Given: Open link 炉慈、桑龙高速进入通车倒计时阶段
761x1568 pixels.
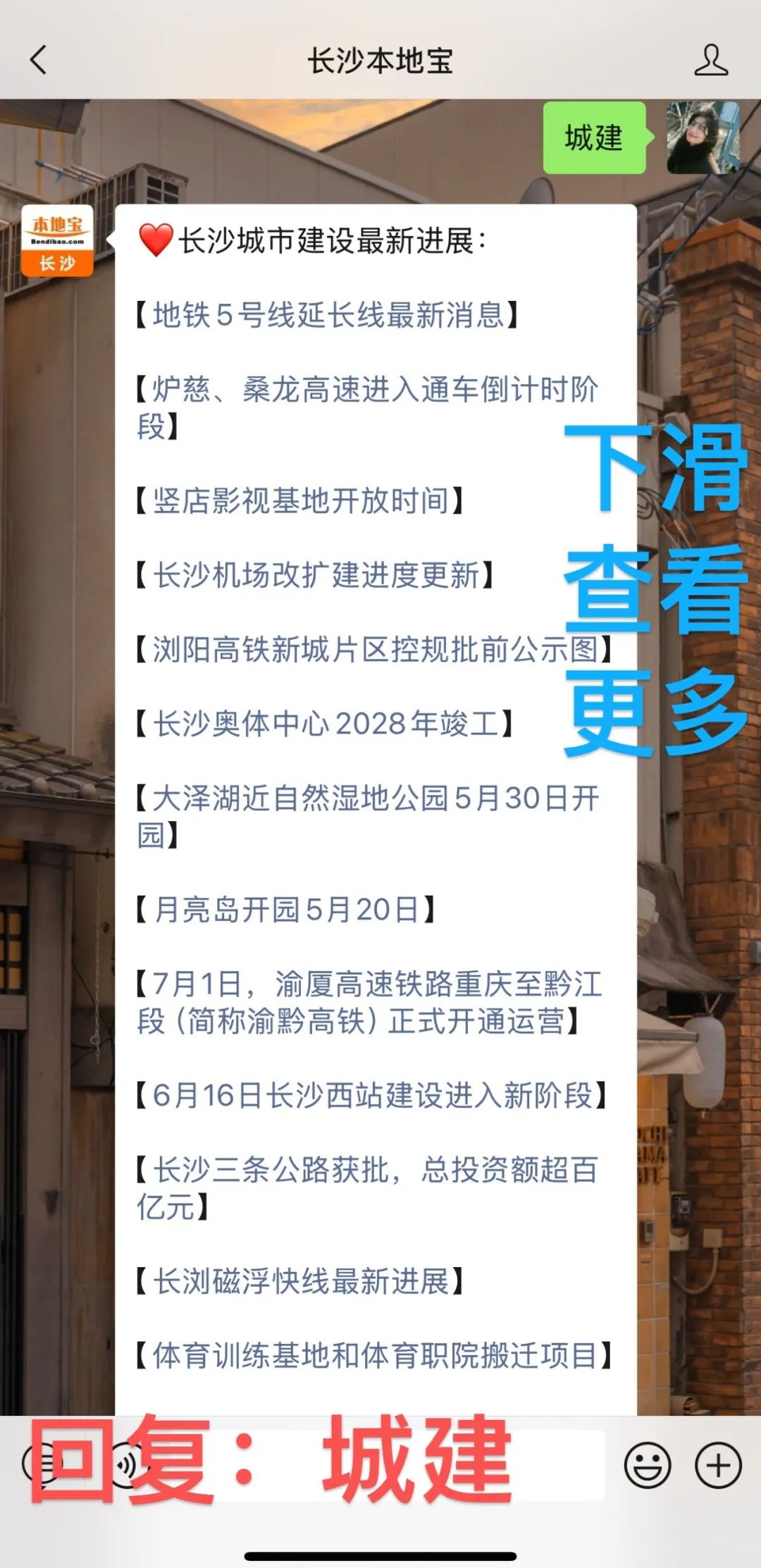Looking at the screenshot, I should (366, 390).
